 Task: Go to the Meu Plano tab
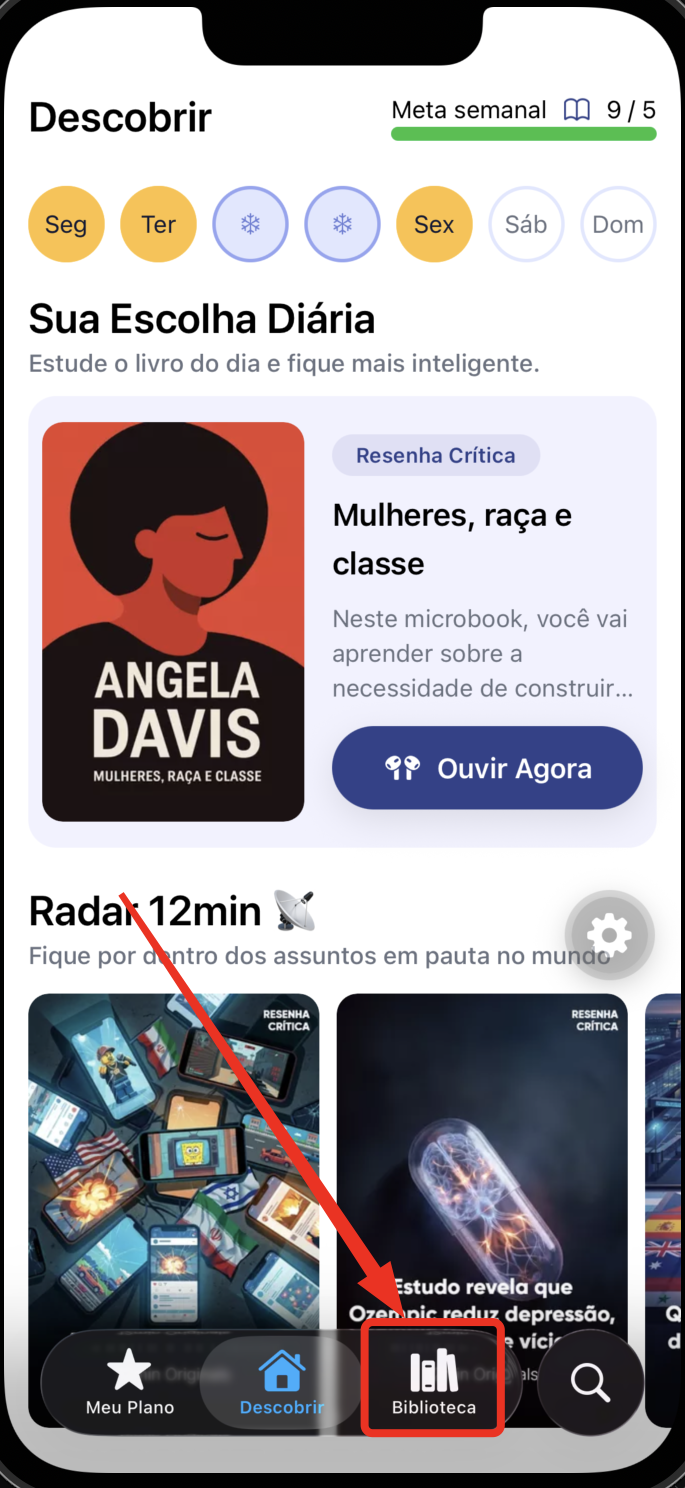[x=130, y=1382]
